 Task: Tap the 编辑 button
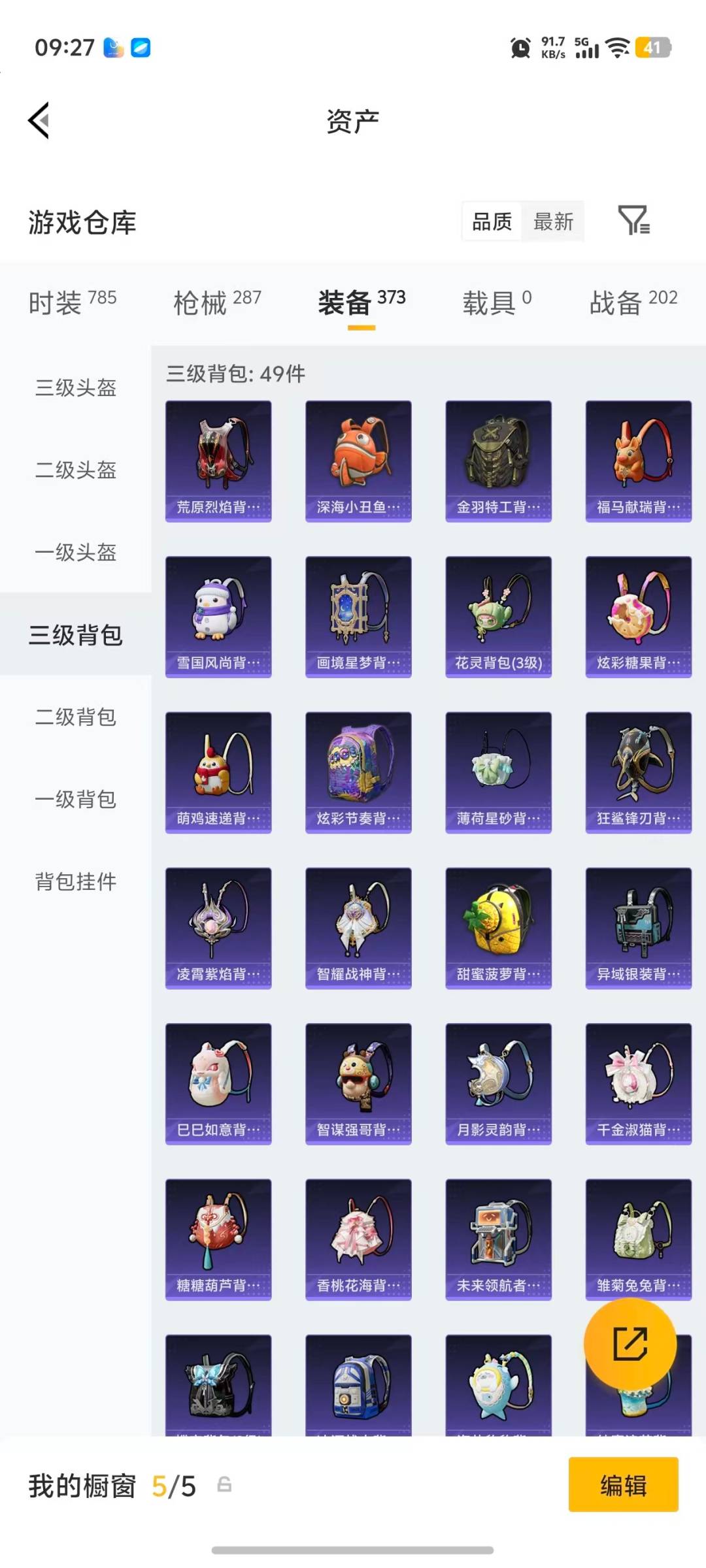click(x=622, y=1484)
